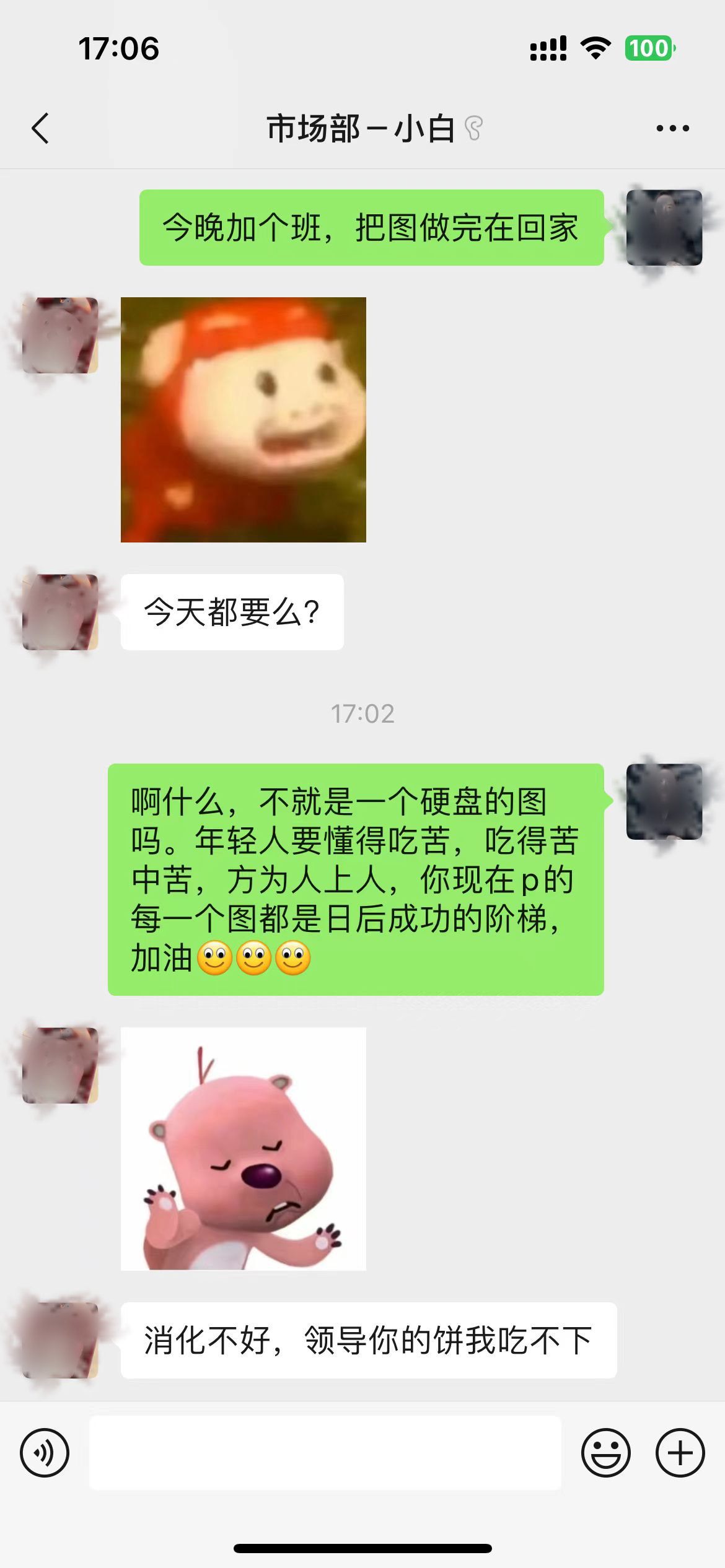
Task: Tap the message bubble 今天都要么？
Action: click(x=232, y=611)
